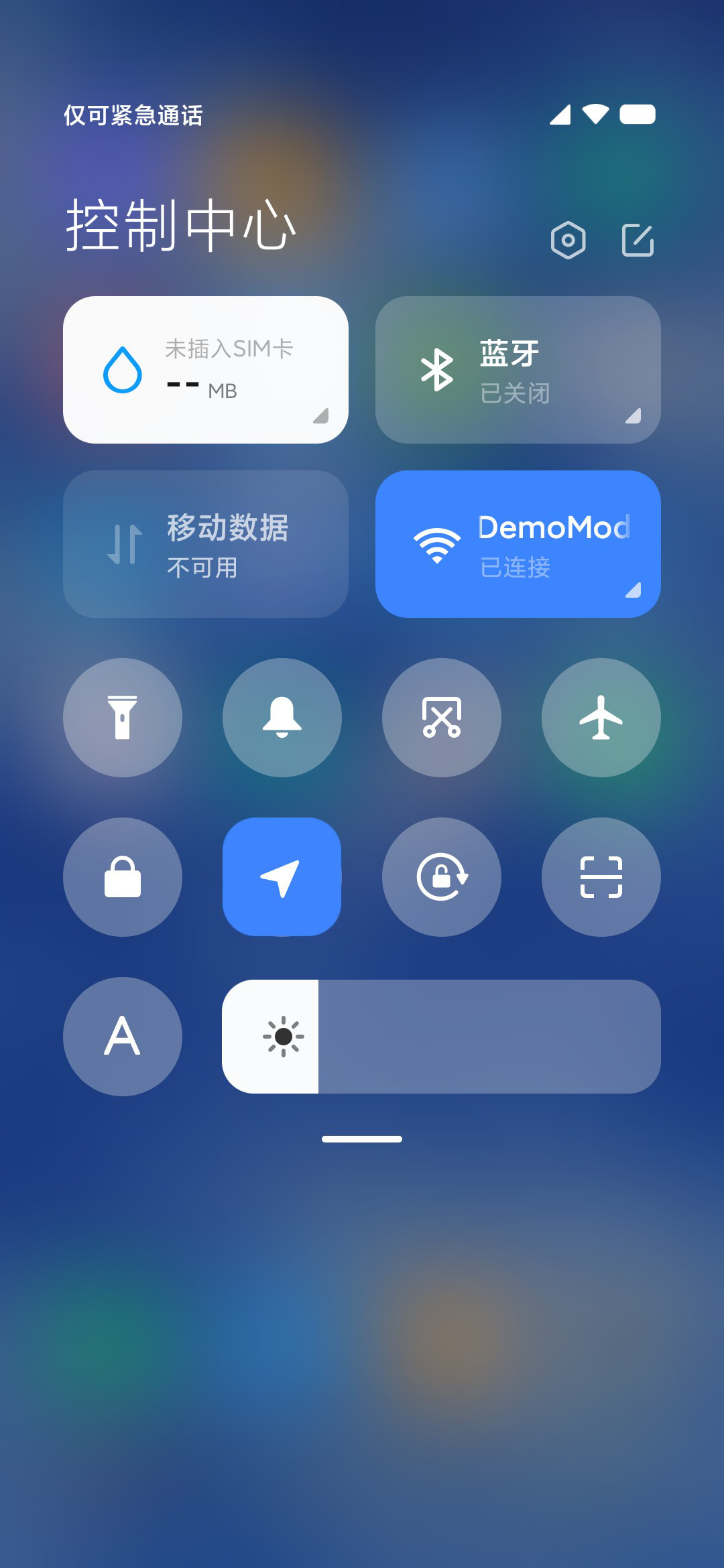The height and width of the screenshot is (1568, 724).
Task: Toggle the rotation lock
Action: (x=442, y=877)
